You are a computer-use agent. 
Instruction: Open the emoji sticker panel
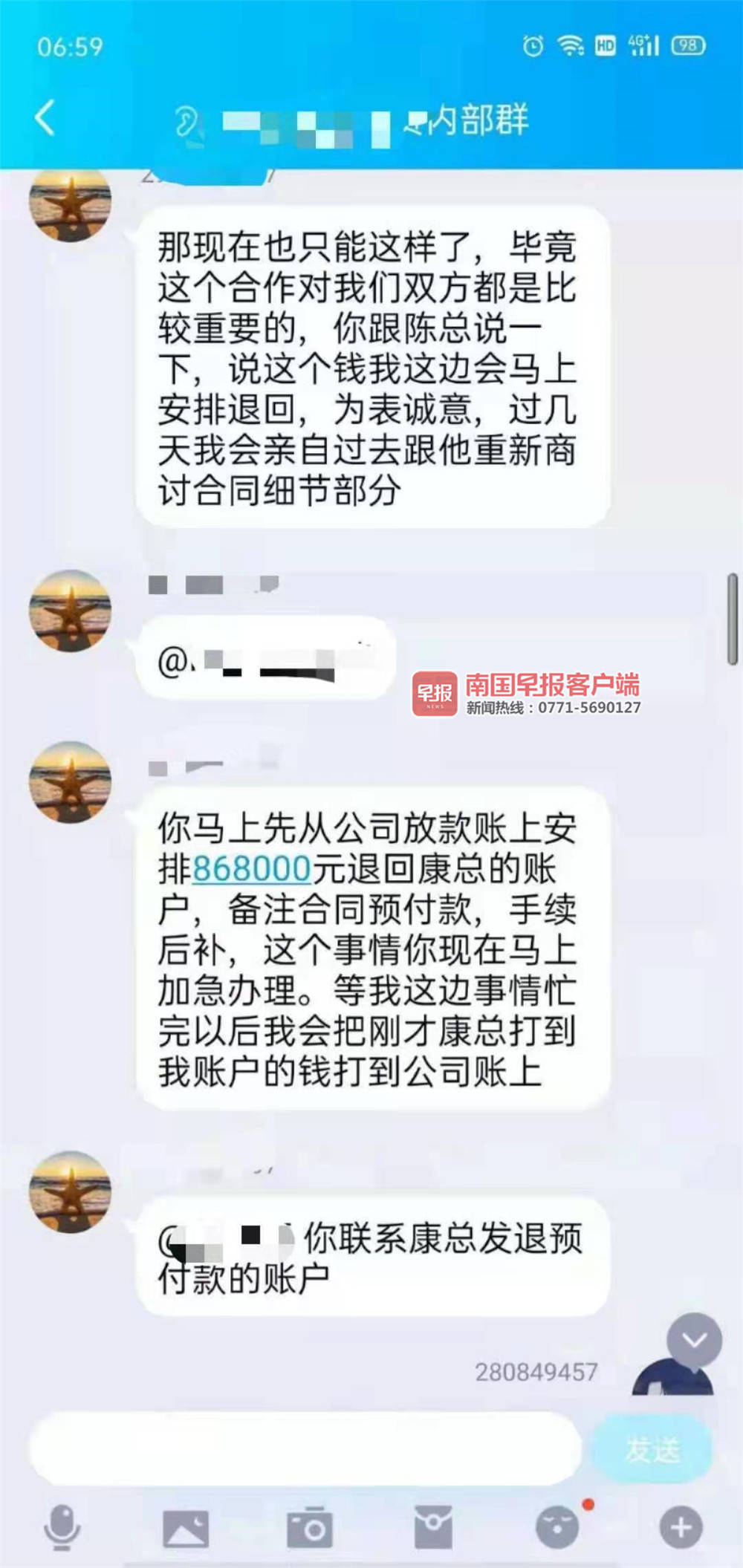(557, 1527)
